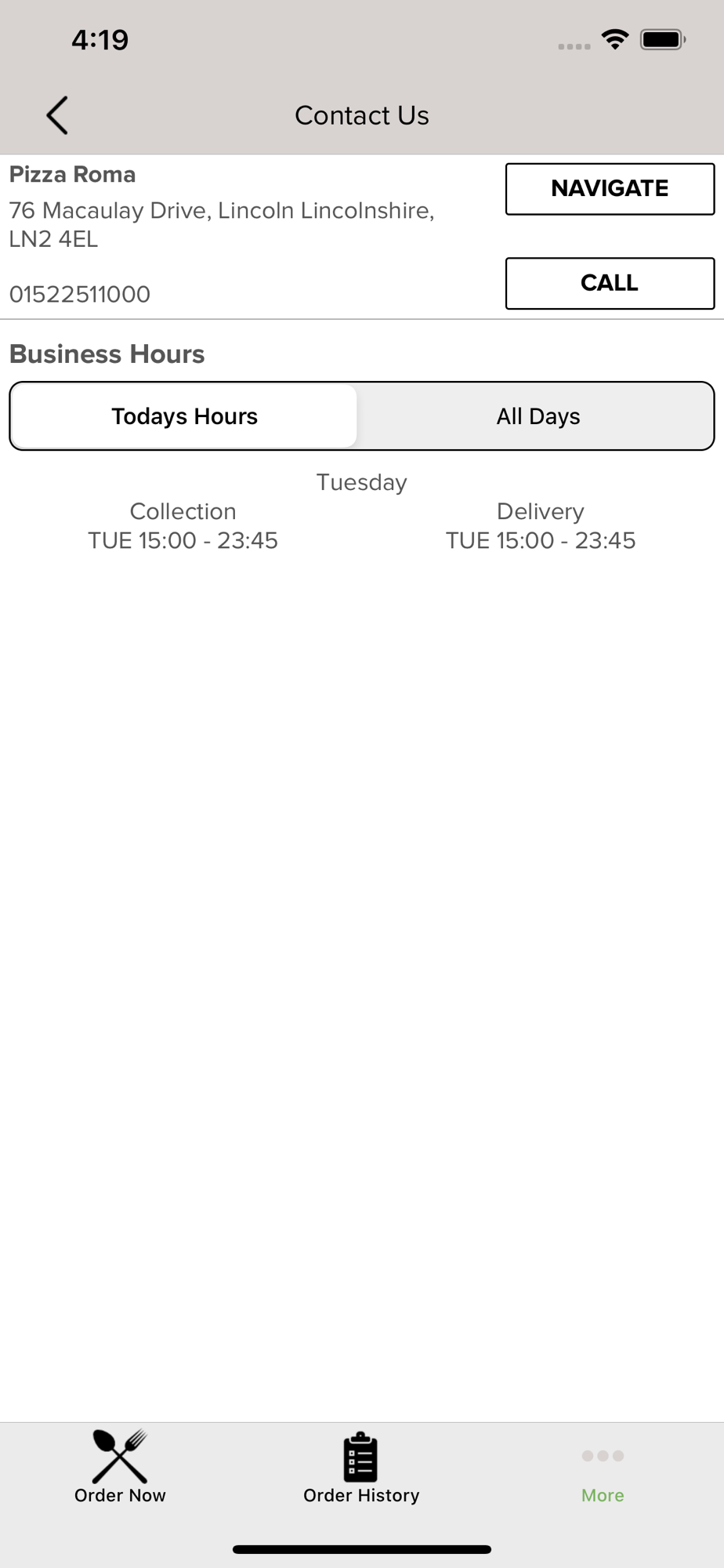
Task: Switch to the All Days hours
Action: (x=538, y=416)
